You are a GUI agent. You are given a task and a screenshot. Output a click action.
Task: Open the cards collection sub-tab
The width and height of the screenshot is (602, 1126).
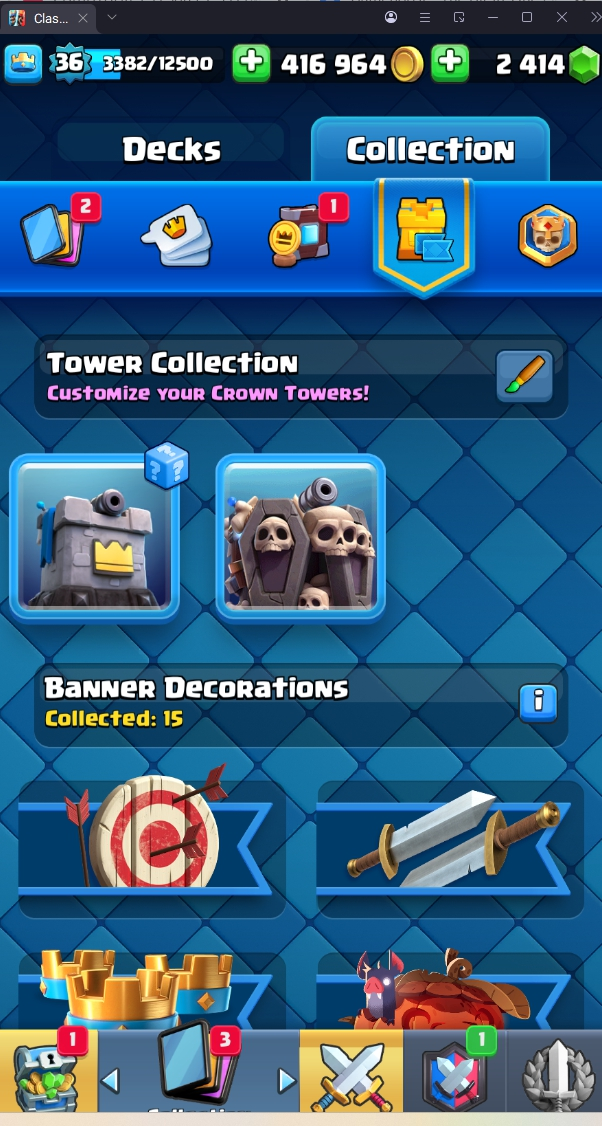pos(56,233)
